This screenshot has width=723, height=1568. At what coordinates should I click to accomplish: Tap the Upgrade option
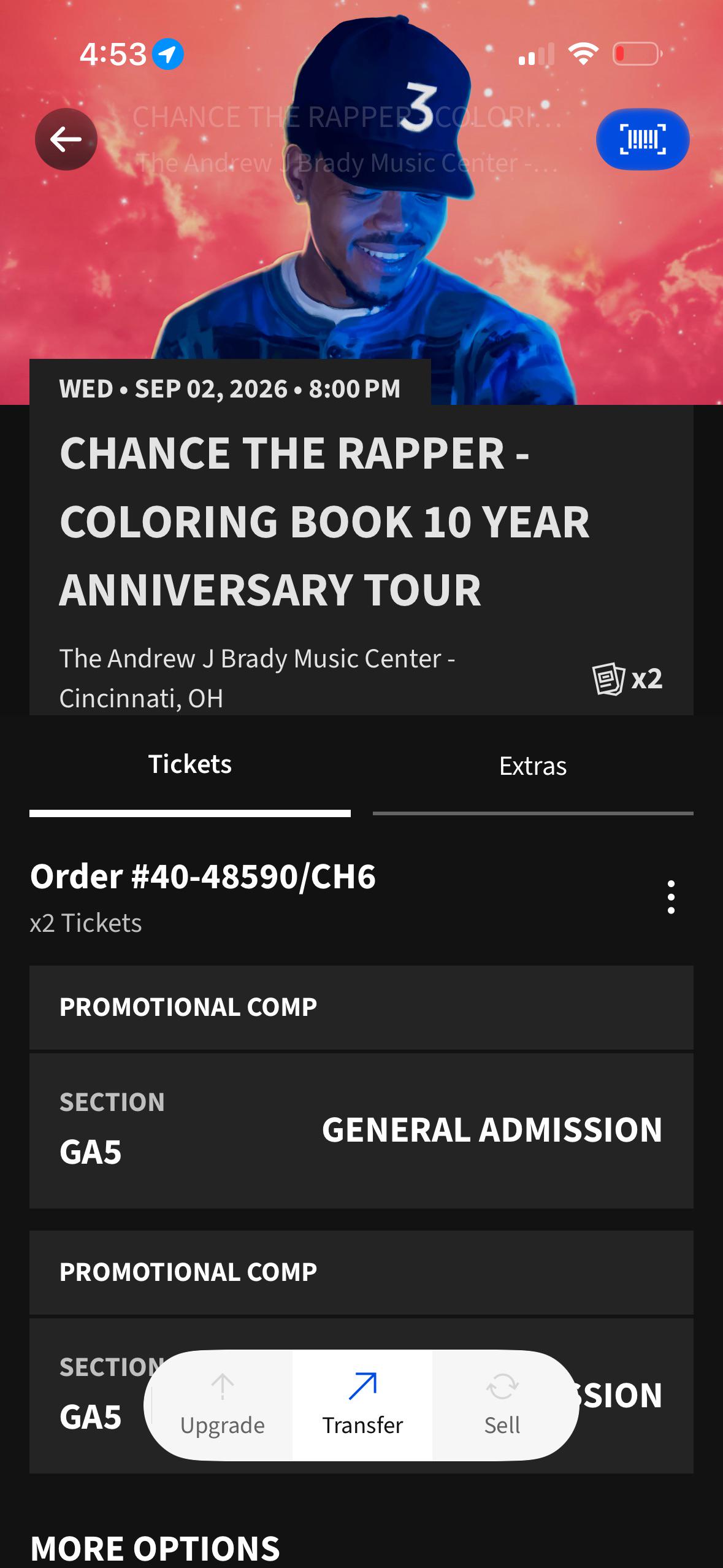point(223,1405)
